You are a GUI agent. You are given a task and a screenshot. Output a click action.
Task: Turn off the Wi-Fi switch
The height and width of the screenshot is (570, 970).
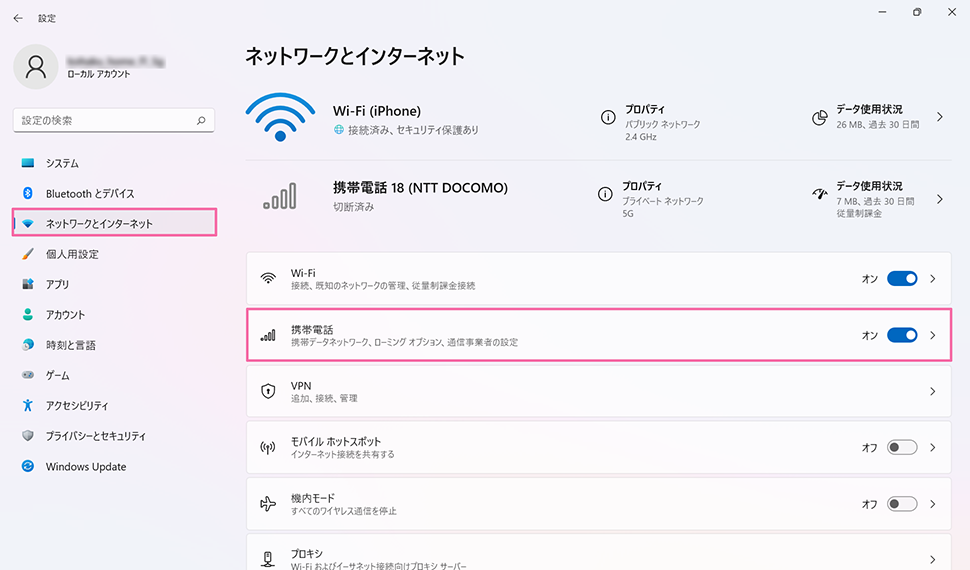click(x=901, y=279)
